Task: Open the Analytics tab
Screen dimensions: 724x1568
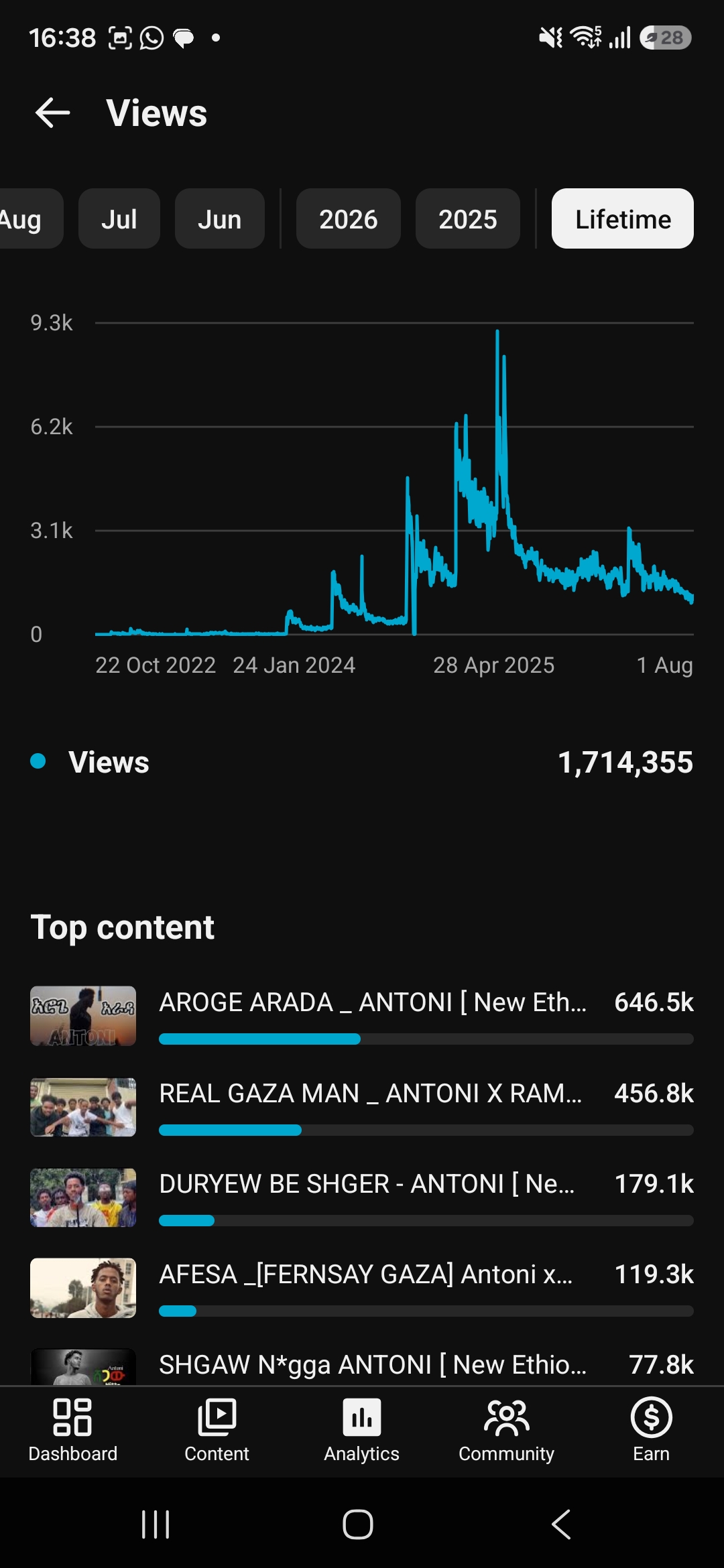Action: (x=362, y=1431)
